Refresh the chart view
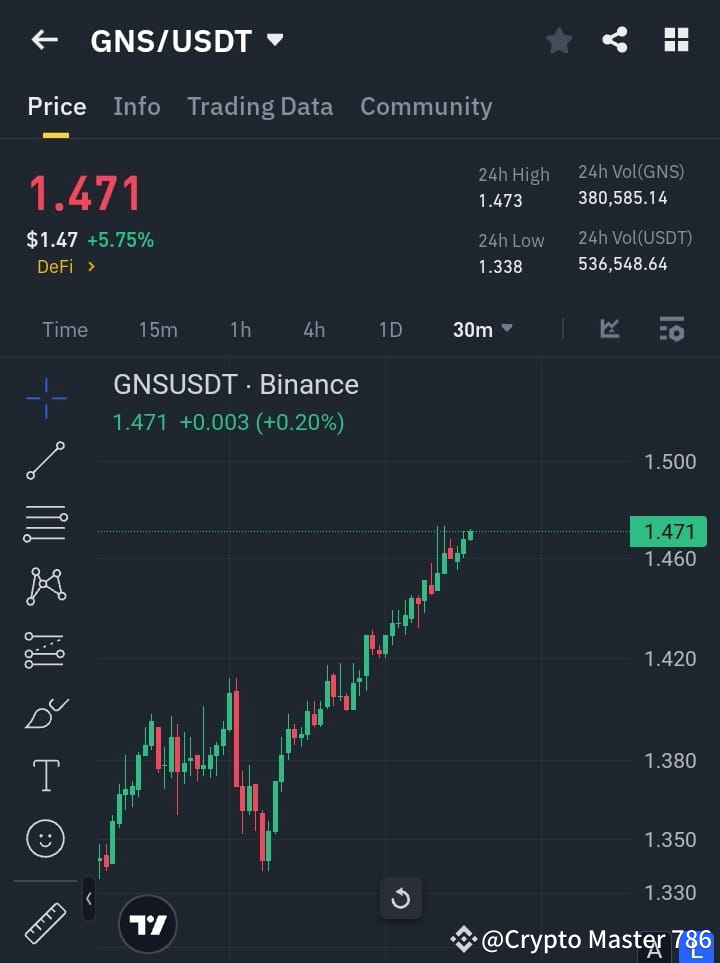The width and height of the screenshot is (720, 963). coord(401,898)
